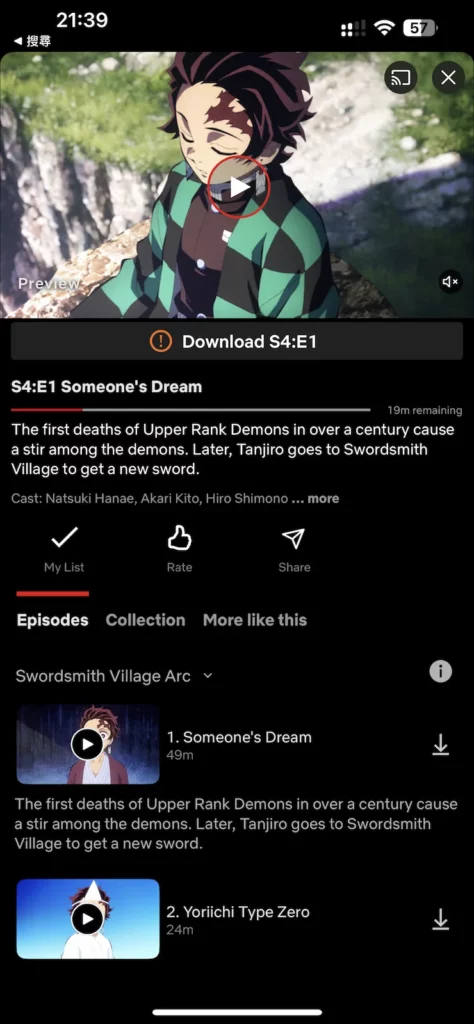This screenshot has height=1024, width=474.
Task: Play the preview video
Action: point(238,187)
